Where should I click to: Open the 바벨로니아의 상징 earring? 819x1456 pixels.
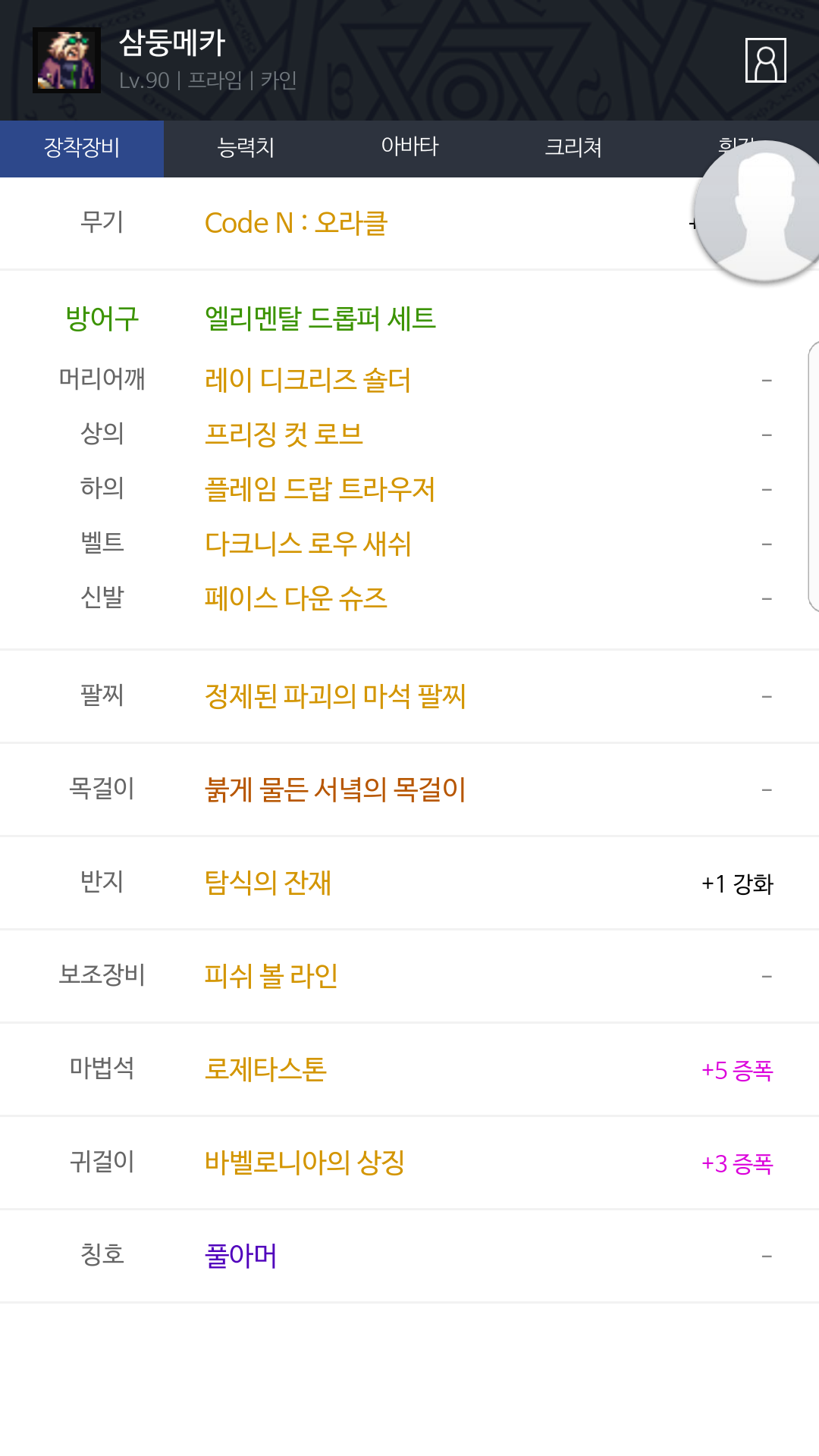[x=304, y=1163]
